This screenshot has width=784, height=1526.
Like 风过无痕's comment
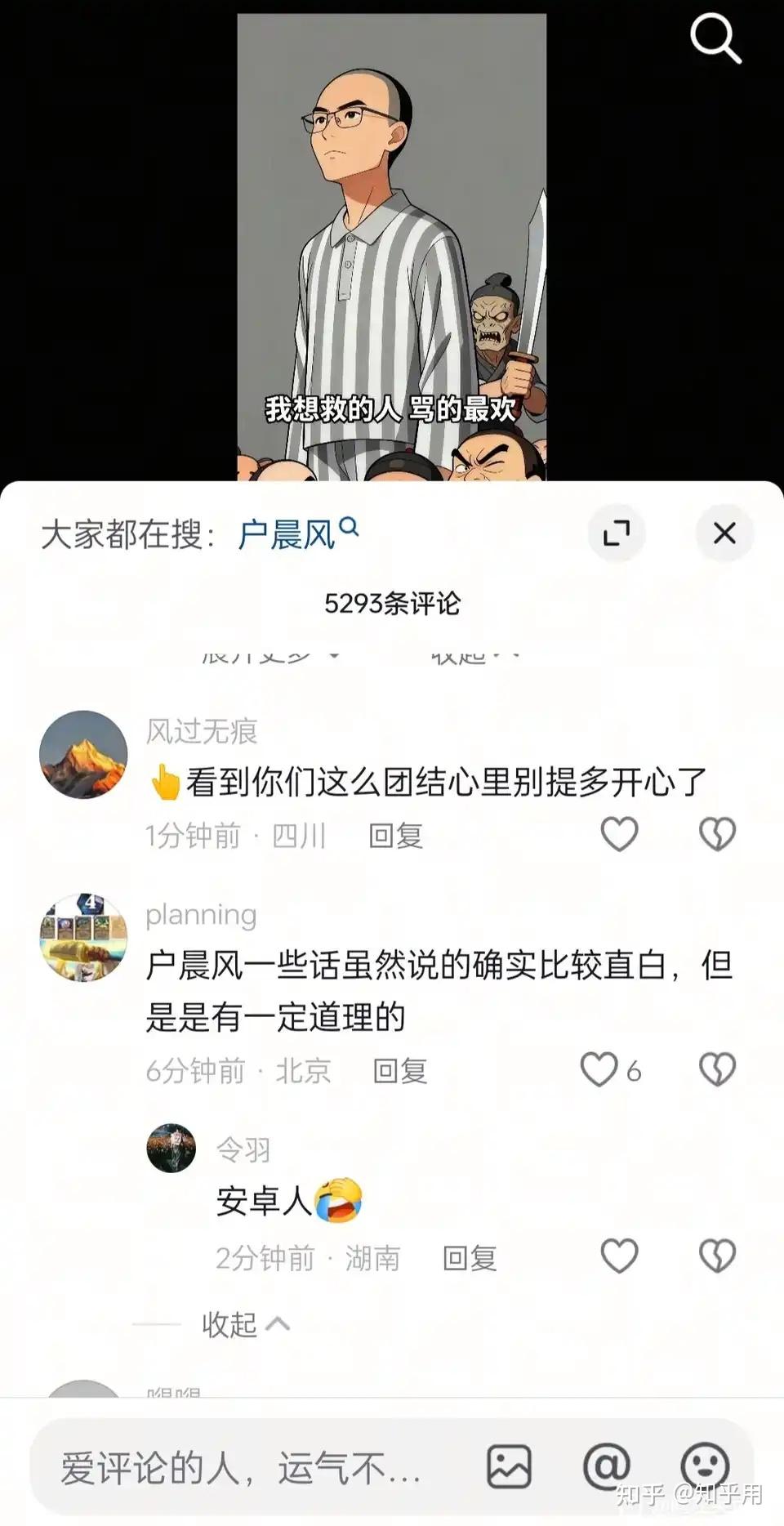coord(619,834)
